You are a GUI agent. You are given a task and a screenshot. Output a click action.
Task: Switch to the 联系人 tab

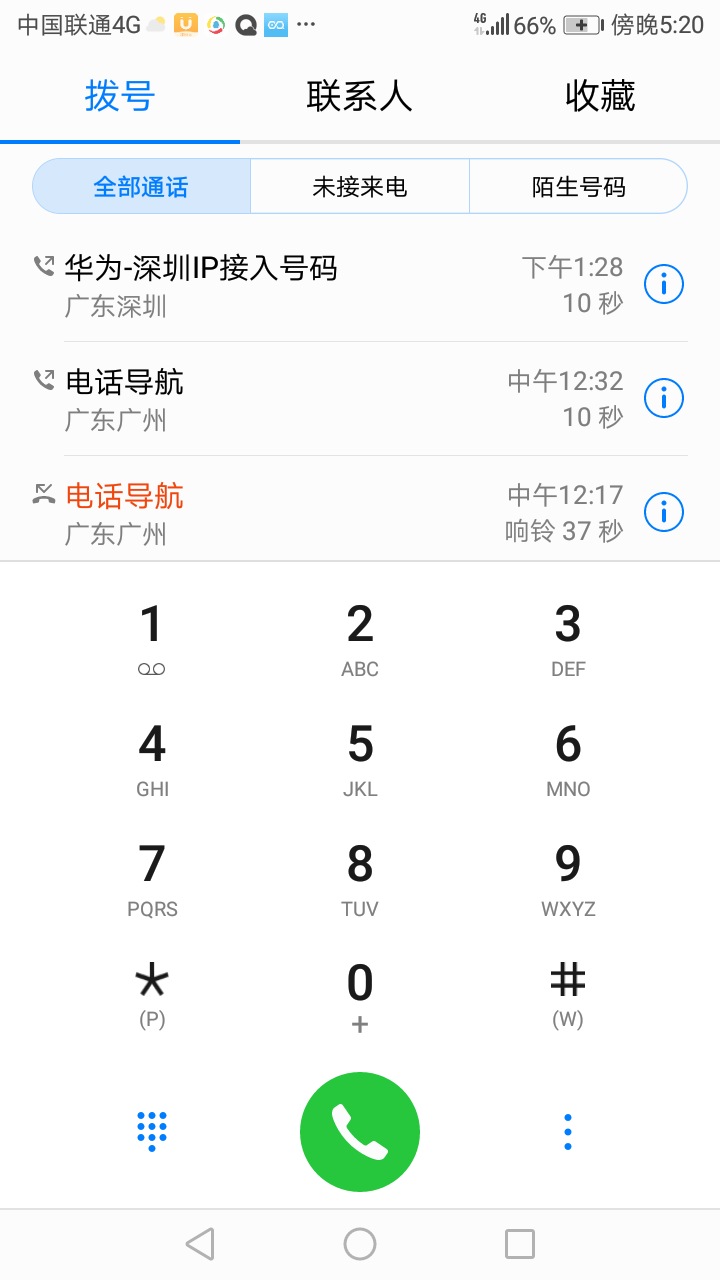pyautogui.click(x=358, y=95)
